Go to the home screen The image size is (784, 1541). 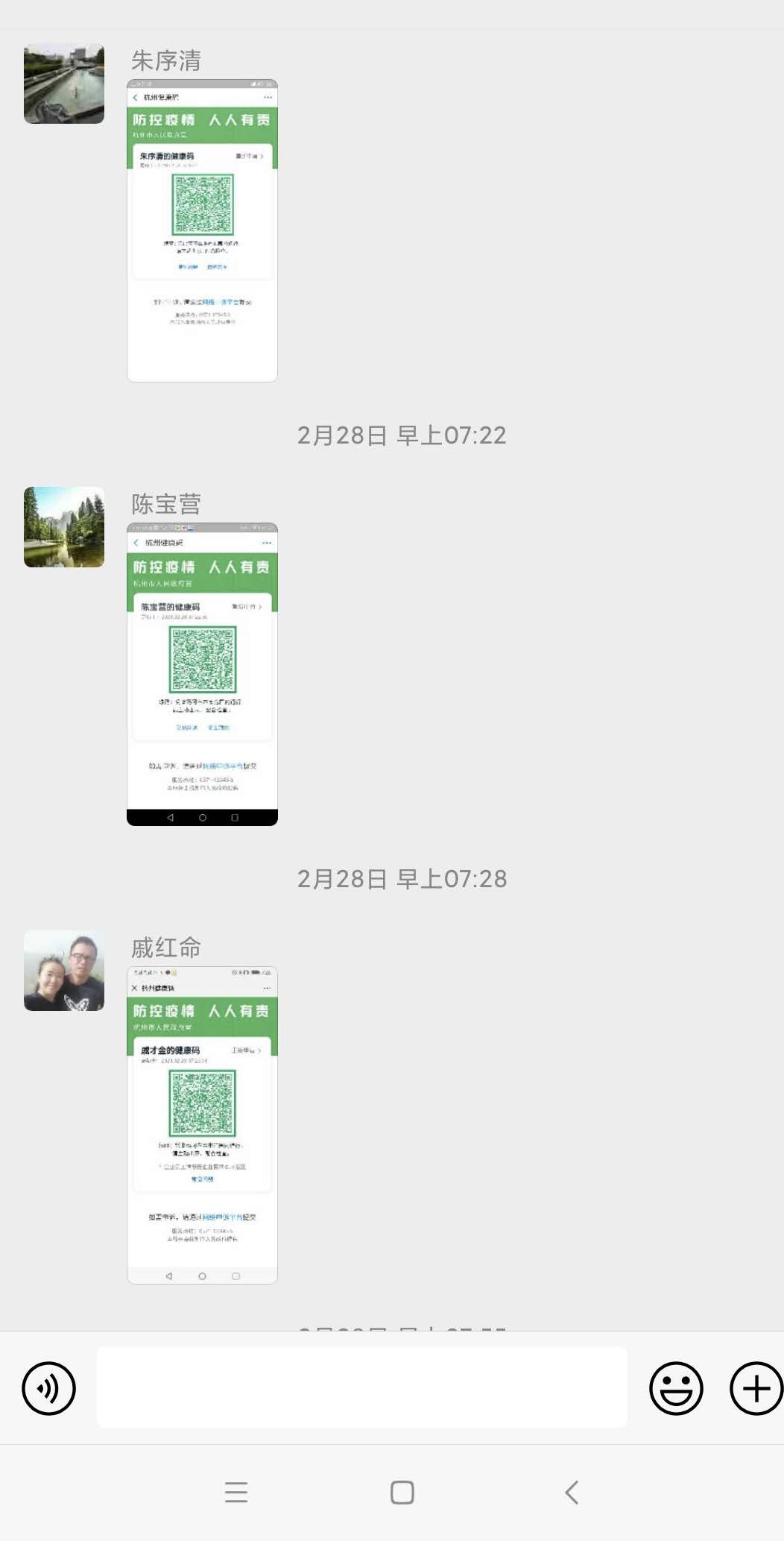point(402,1493)
